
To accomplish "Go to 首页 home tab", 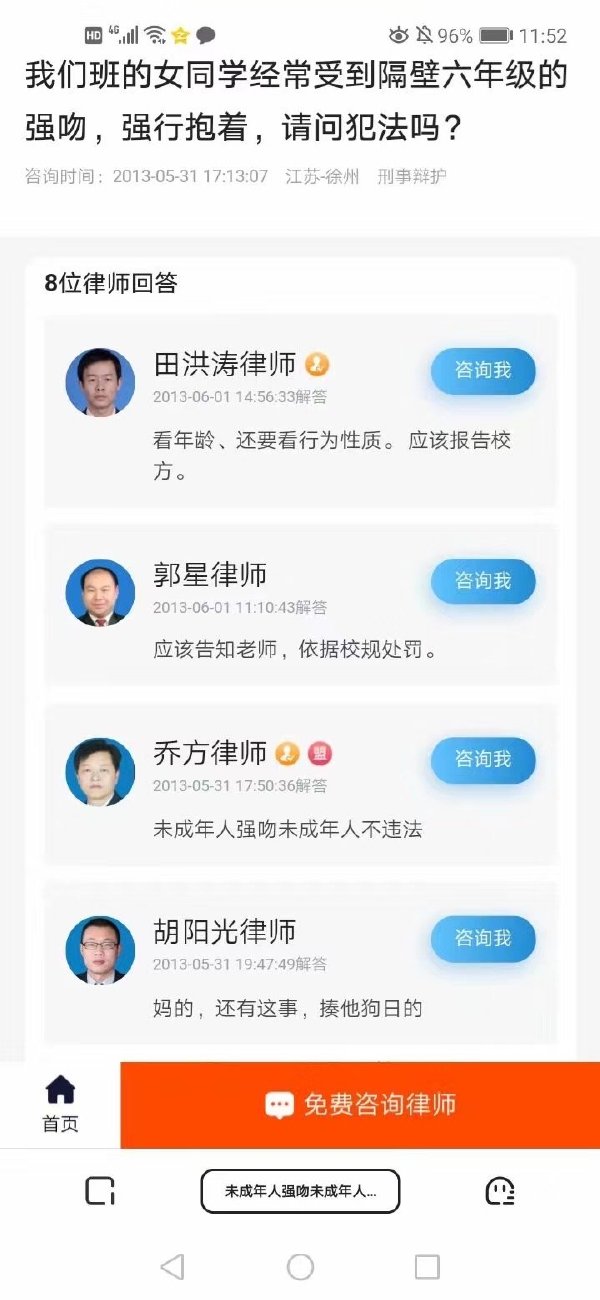I will 60,1105.
